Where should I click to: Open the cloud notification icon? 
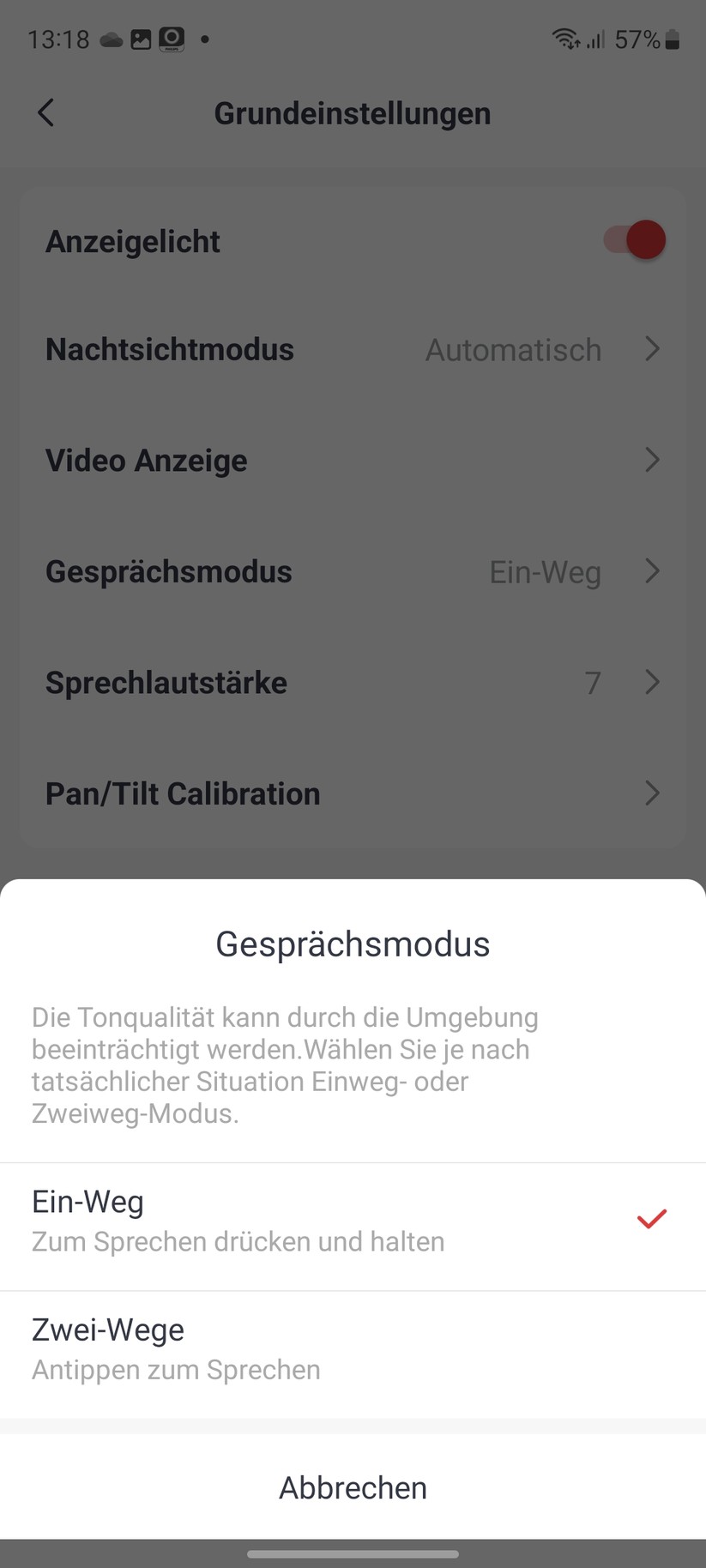(x=112, y=39)
